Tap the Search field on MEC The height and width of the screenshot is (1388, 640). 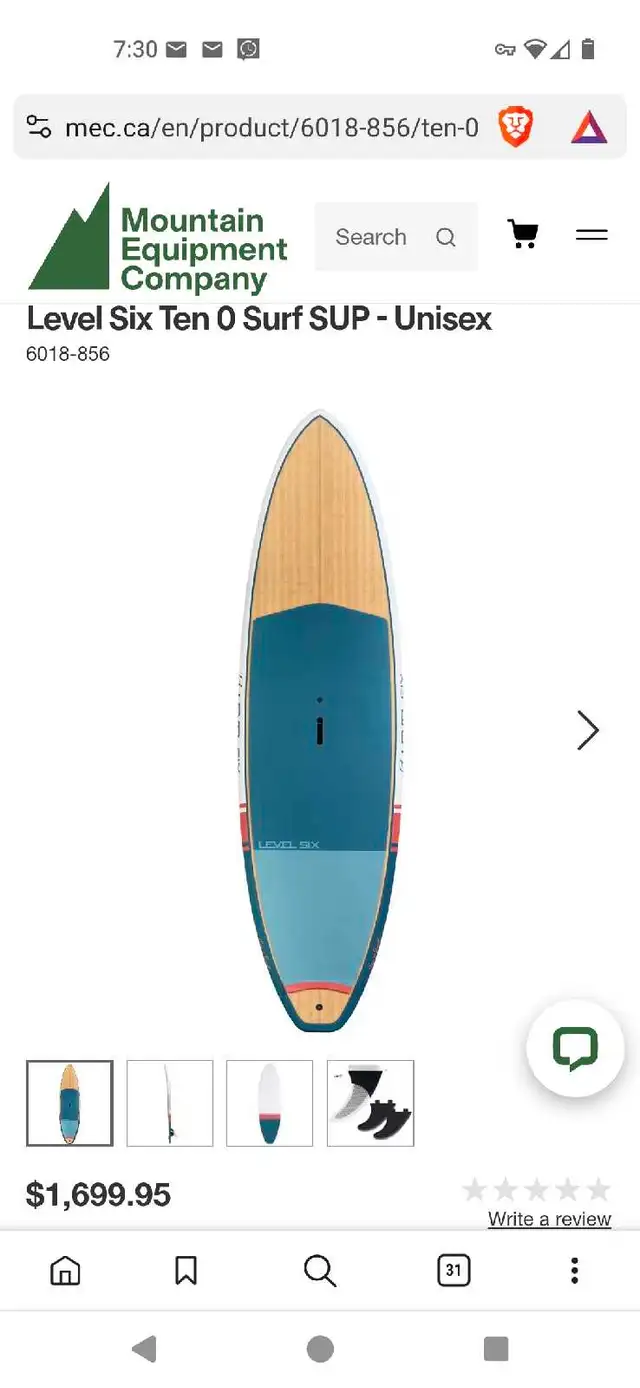(x=396, y=237)
